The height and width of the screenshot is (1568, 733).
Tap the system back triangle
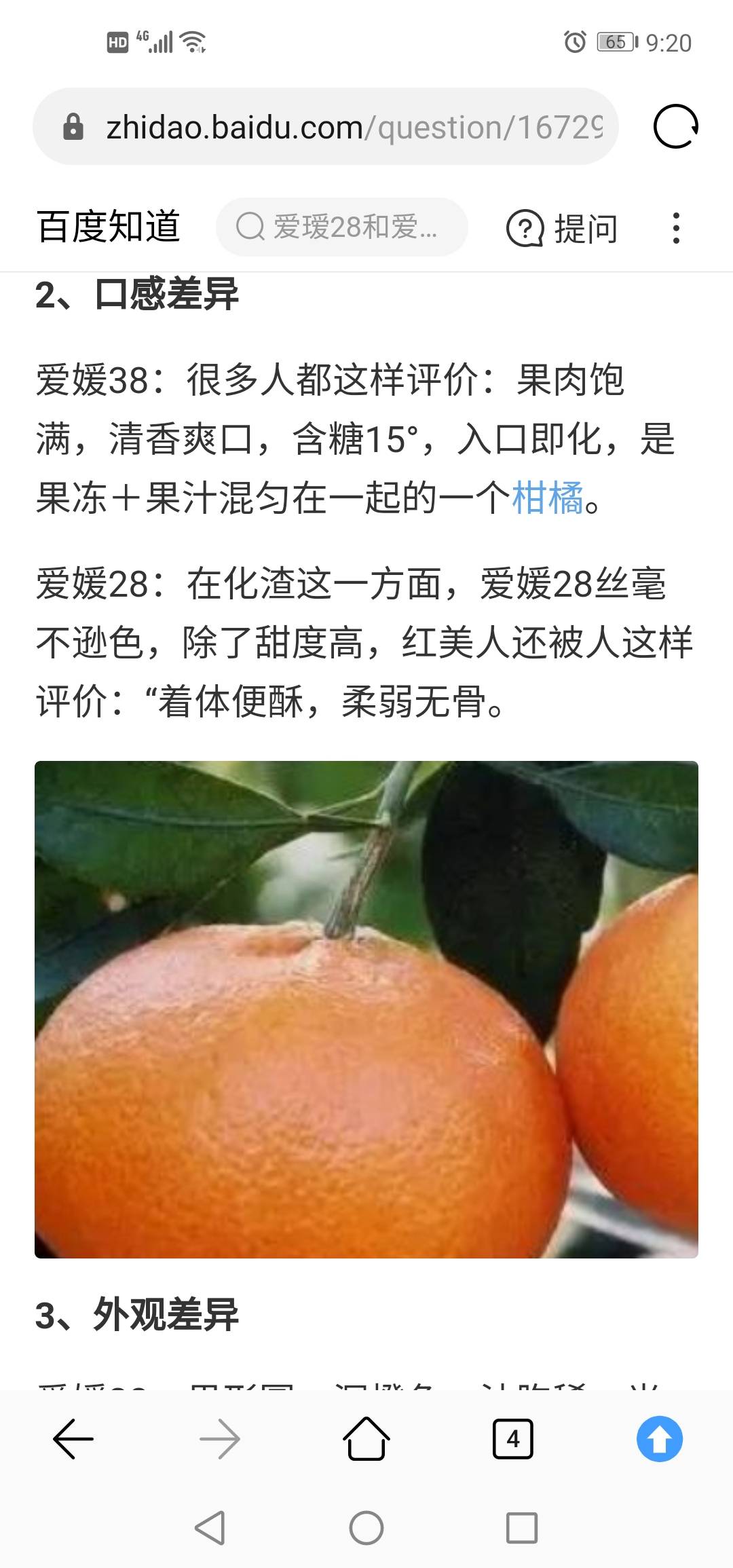point(210,1528)
